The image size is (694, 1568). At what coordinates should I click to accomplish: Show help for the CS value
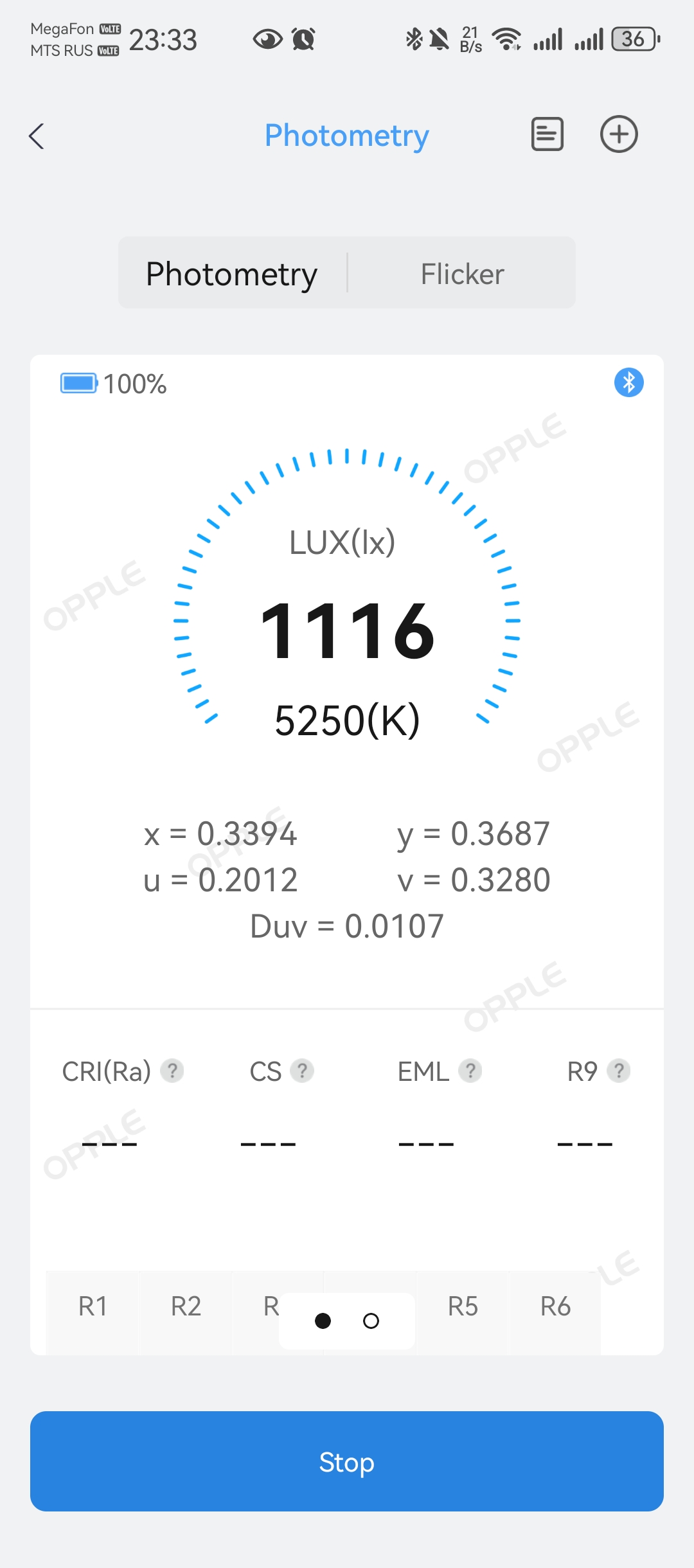point(302,1071)
